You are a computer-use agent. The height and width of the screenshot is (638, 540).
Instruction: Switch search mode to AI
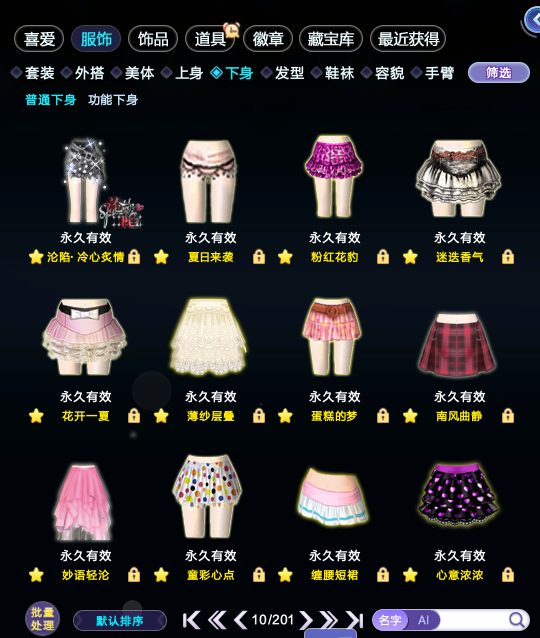click(x=423, y=620)
